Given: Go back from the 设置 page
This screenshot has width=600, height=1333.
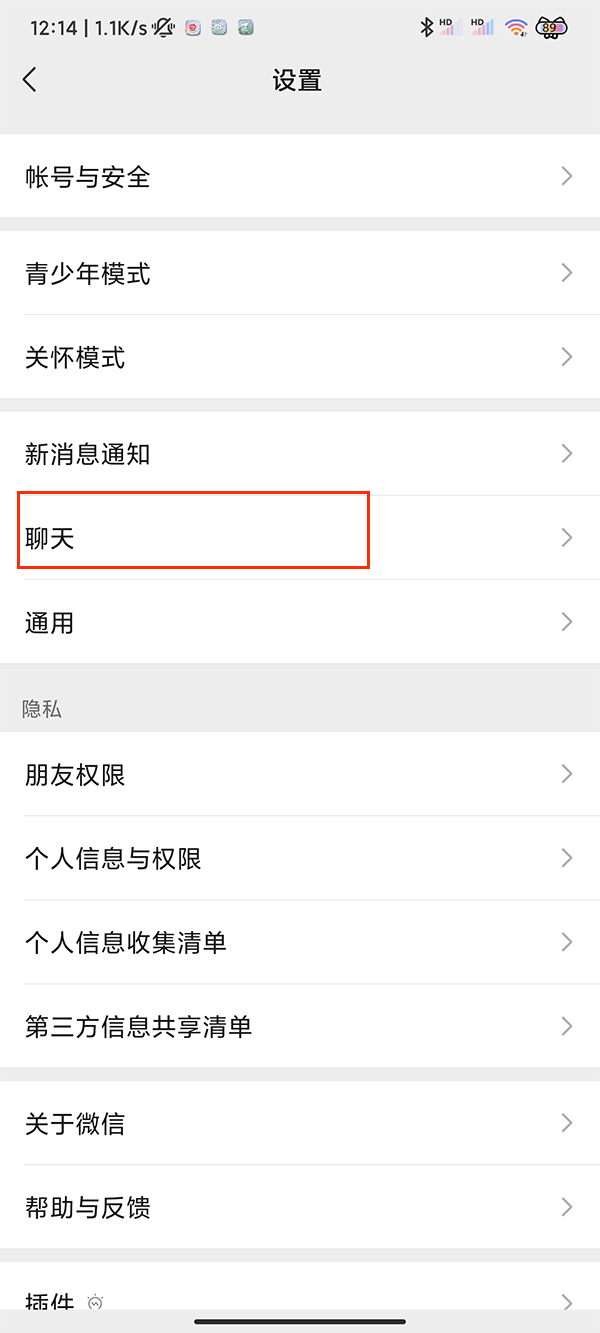Looking at the screenshot, I should tap(30, 80).
